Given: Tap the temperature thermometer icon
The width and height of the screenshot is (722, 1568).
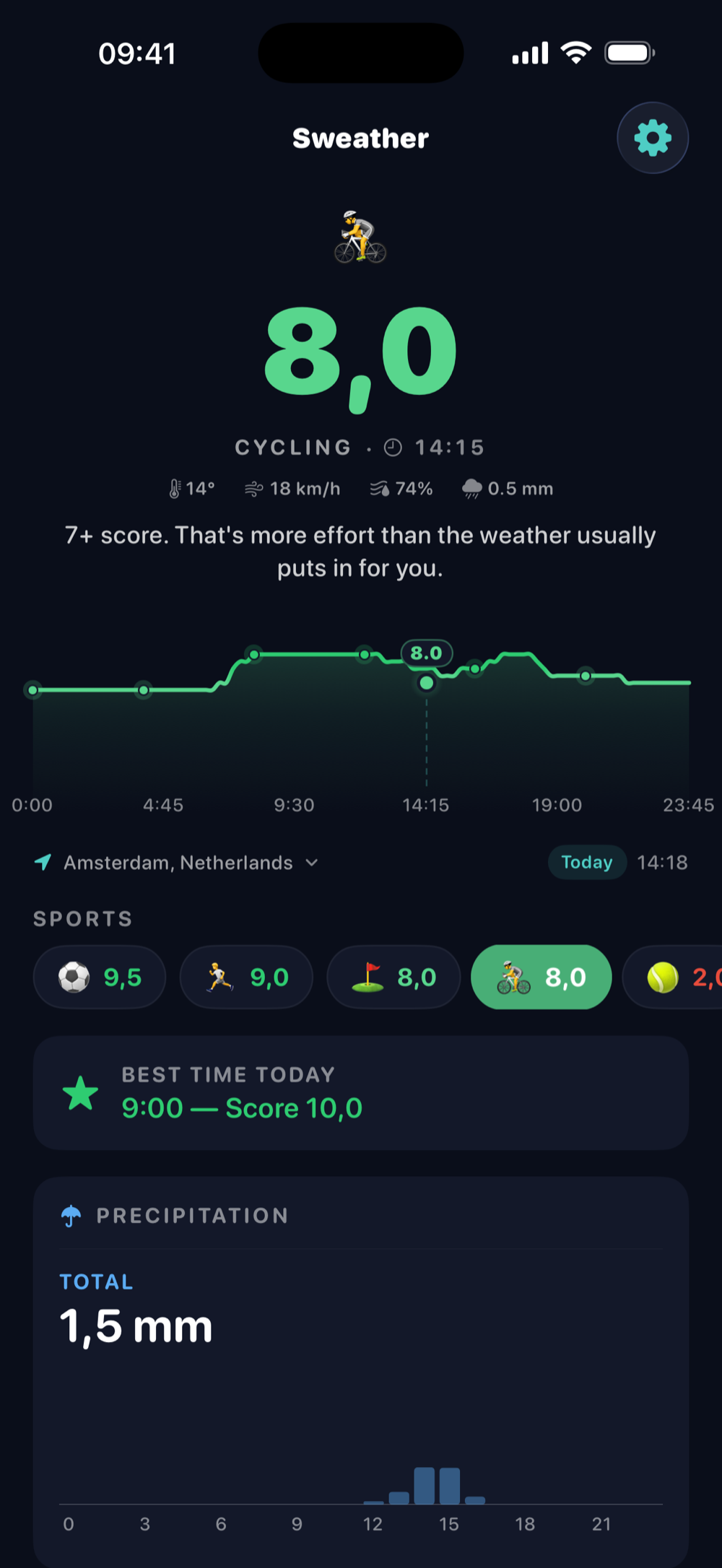Looking at the screenshot, I should [x=173, y=488].
